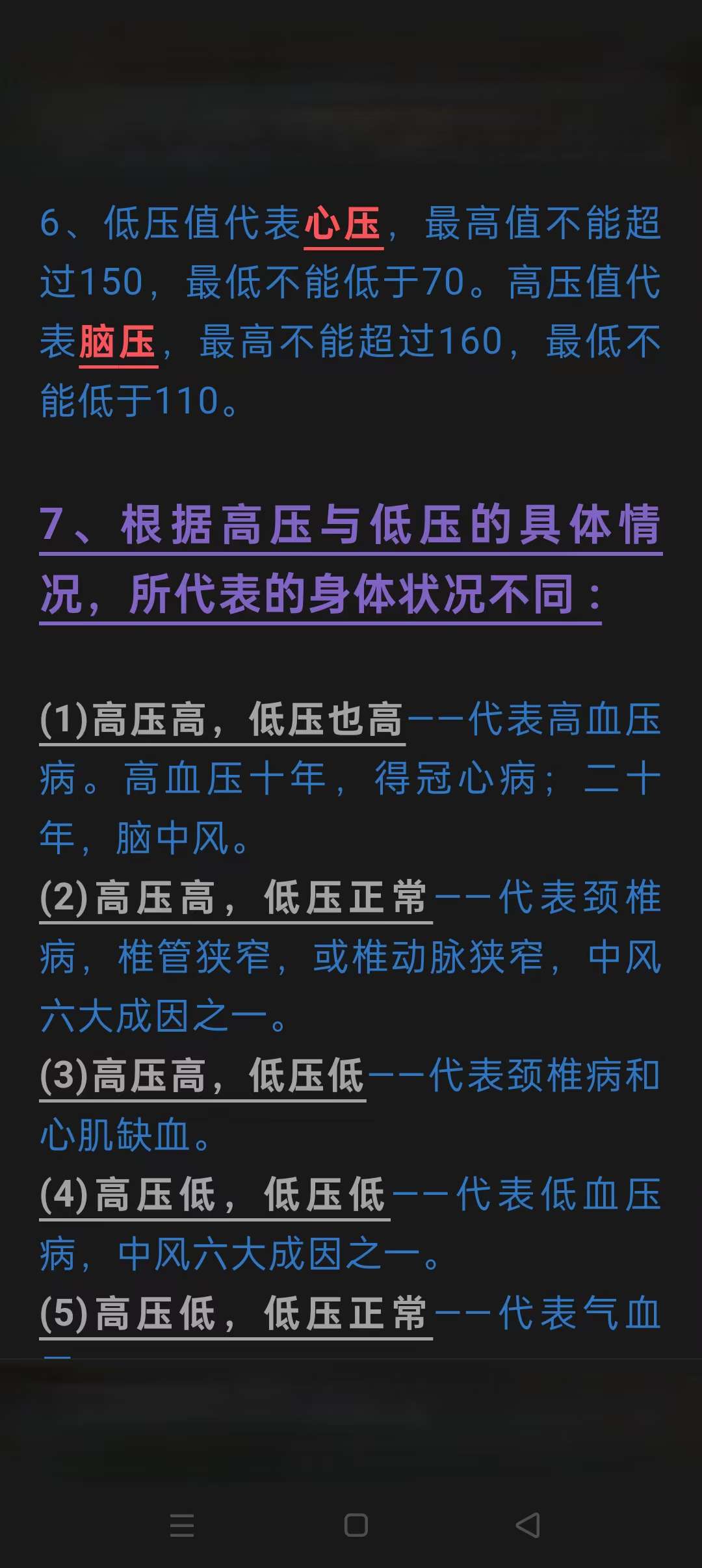Open the recent apps menu
702x1568 pixels.
tap(182, 1525)
